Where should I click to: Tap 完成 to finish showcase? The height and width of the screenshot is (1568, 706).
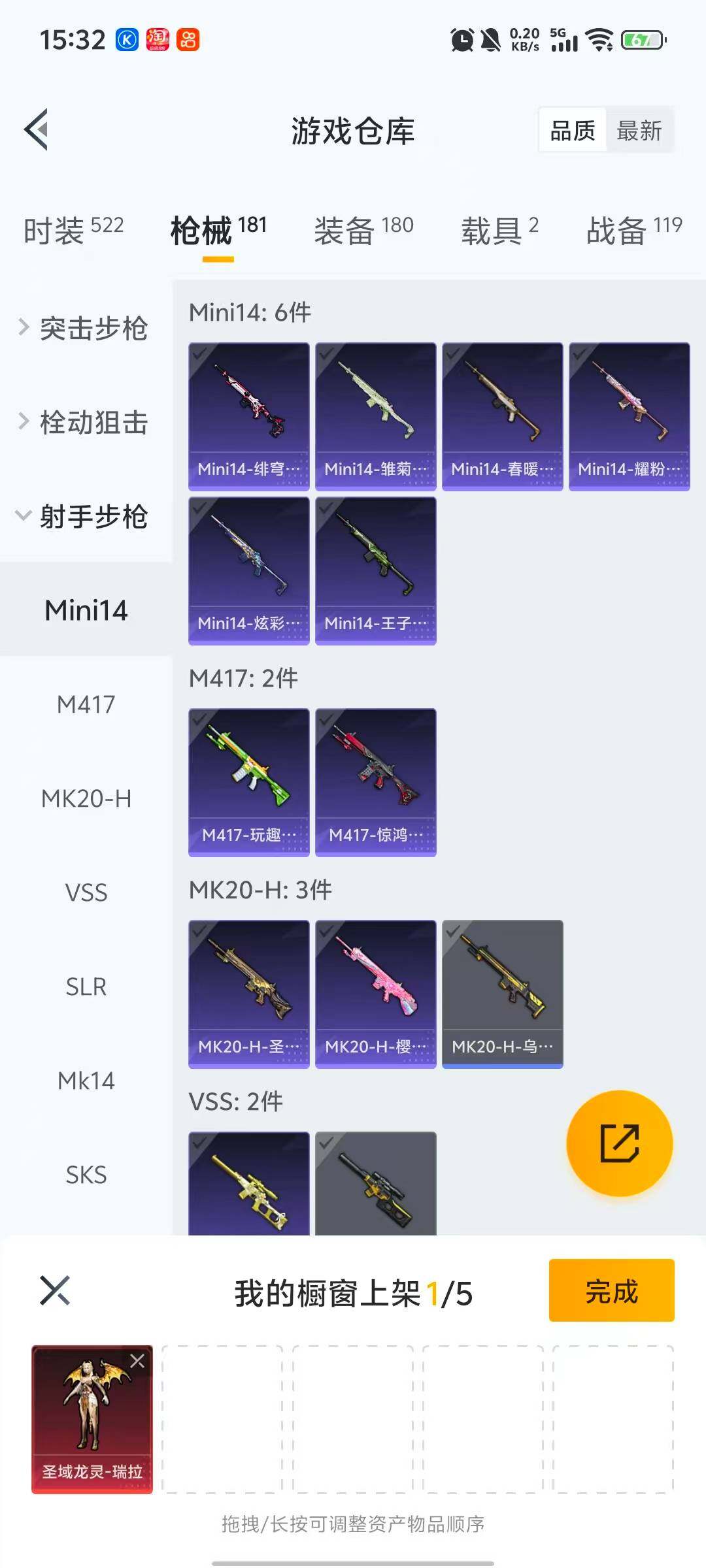click(611, 1291)
